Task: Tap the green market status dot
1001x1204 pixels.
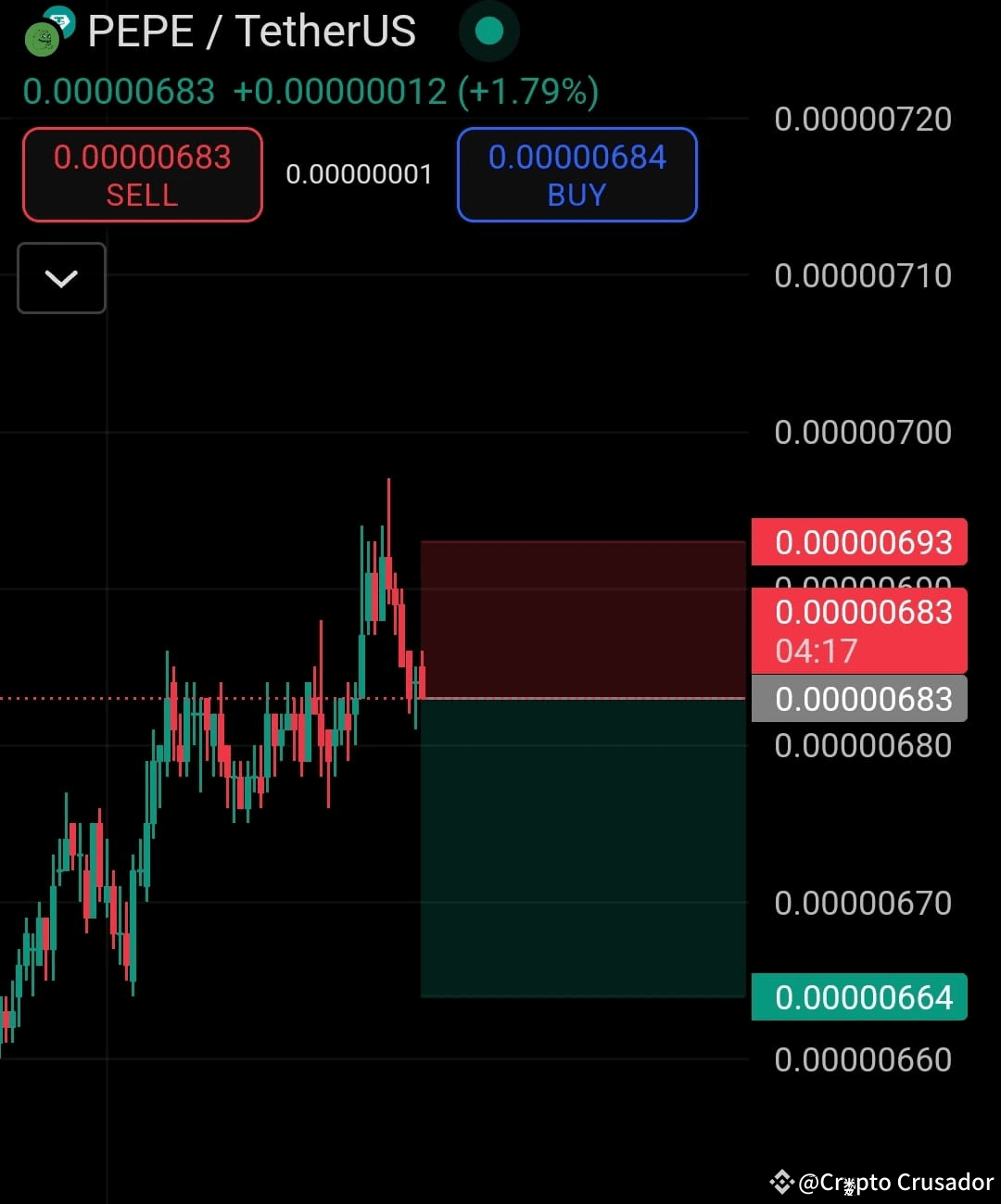Action: (x=488, y=31)
